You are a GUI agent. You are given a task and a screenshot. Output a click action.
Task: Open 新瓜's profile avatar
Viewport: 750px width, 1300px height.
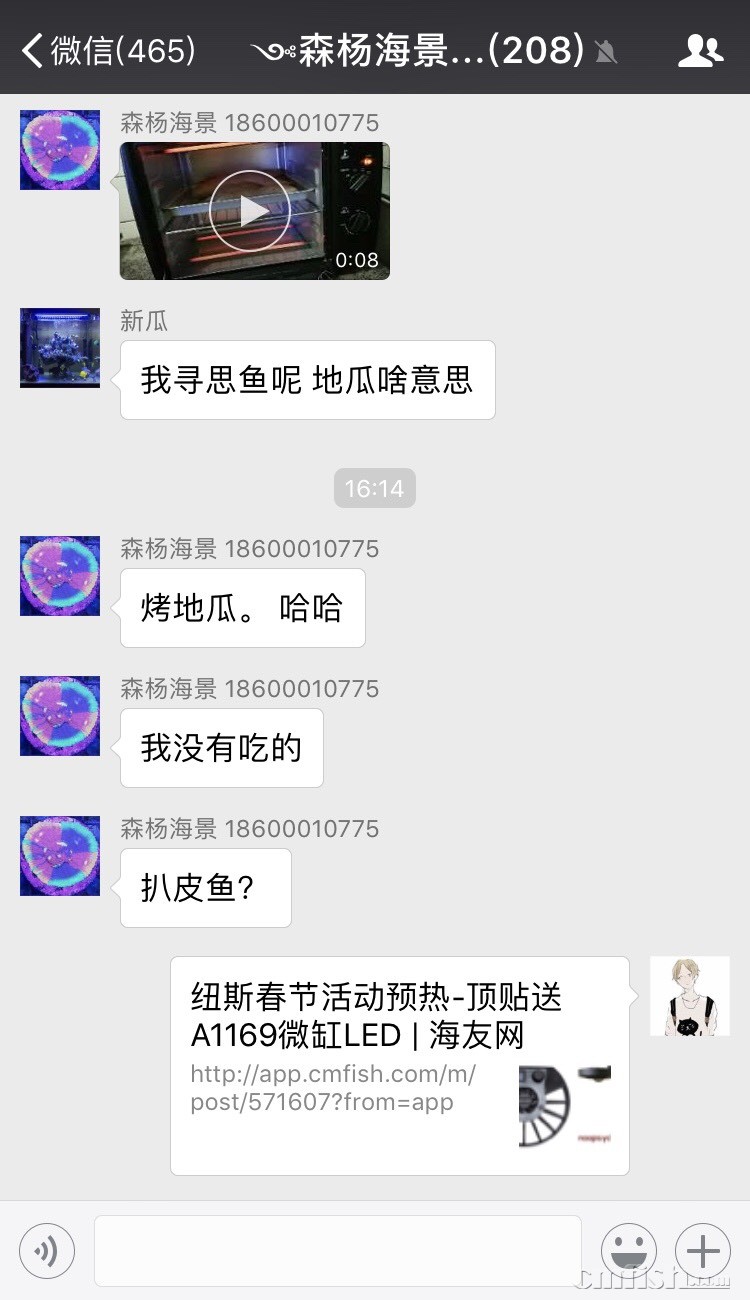[60, 348]
